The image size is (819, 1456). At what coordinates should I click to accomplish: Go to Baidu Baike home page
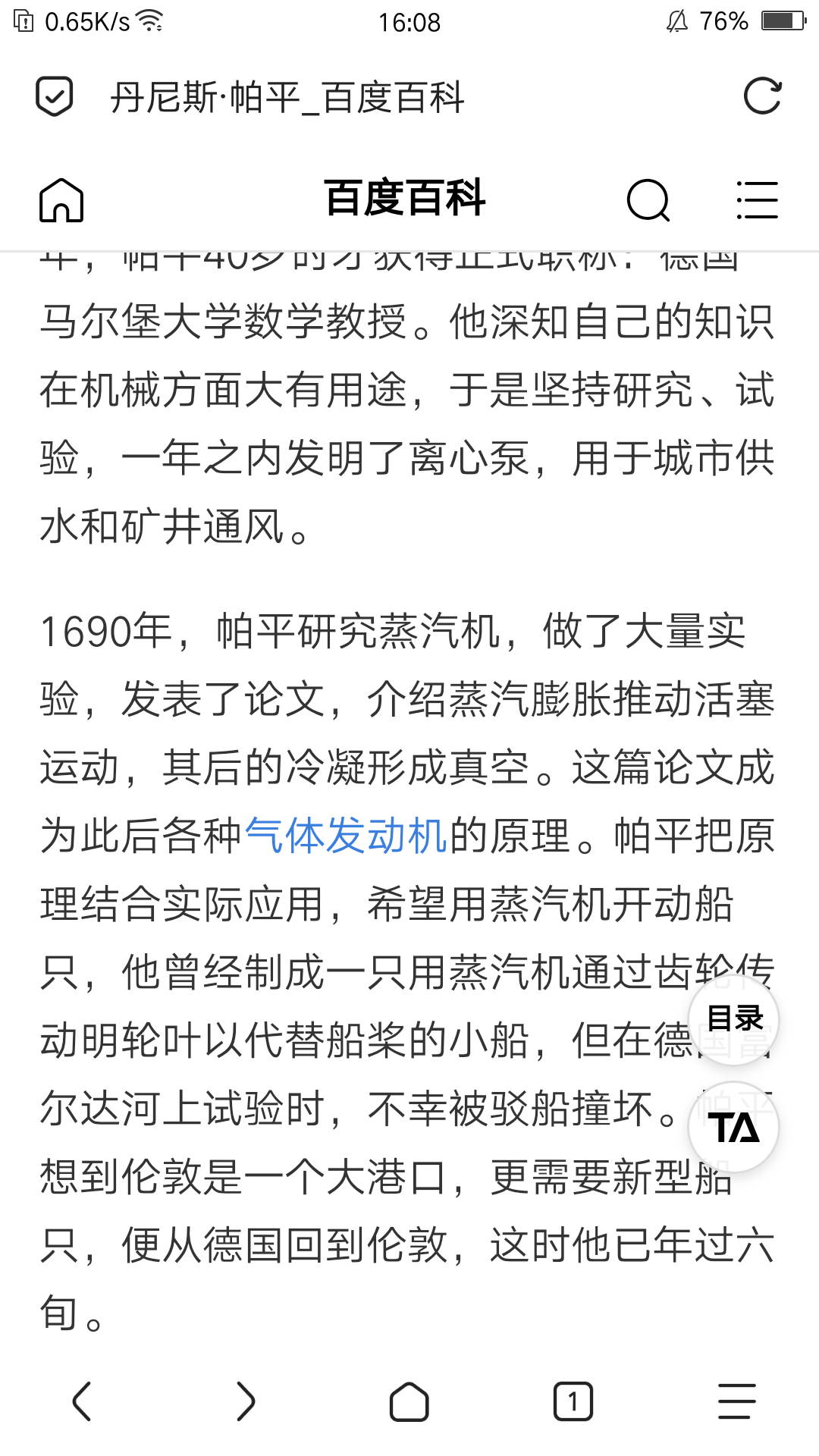pyautogui.click(x=61, y=200)
